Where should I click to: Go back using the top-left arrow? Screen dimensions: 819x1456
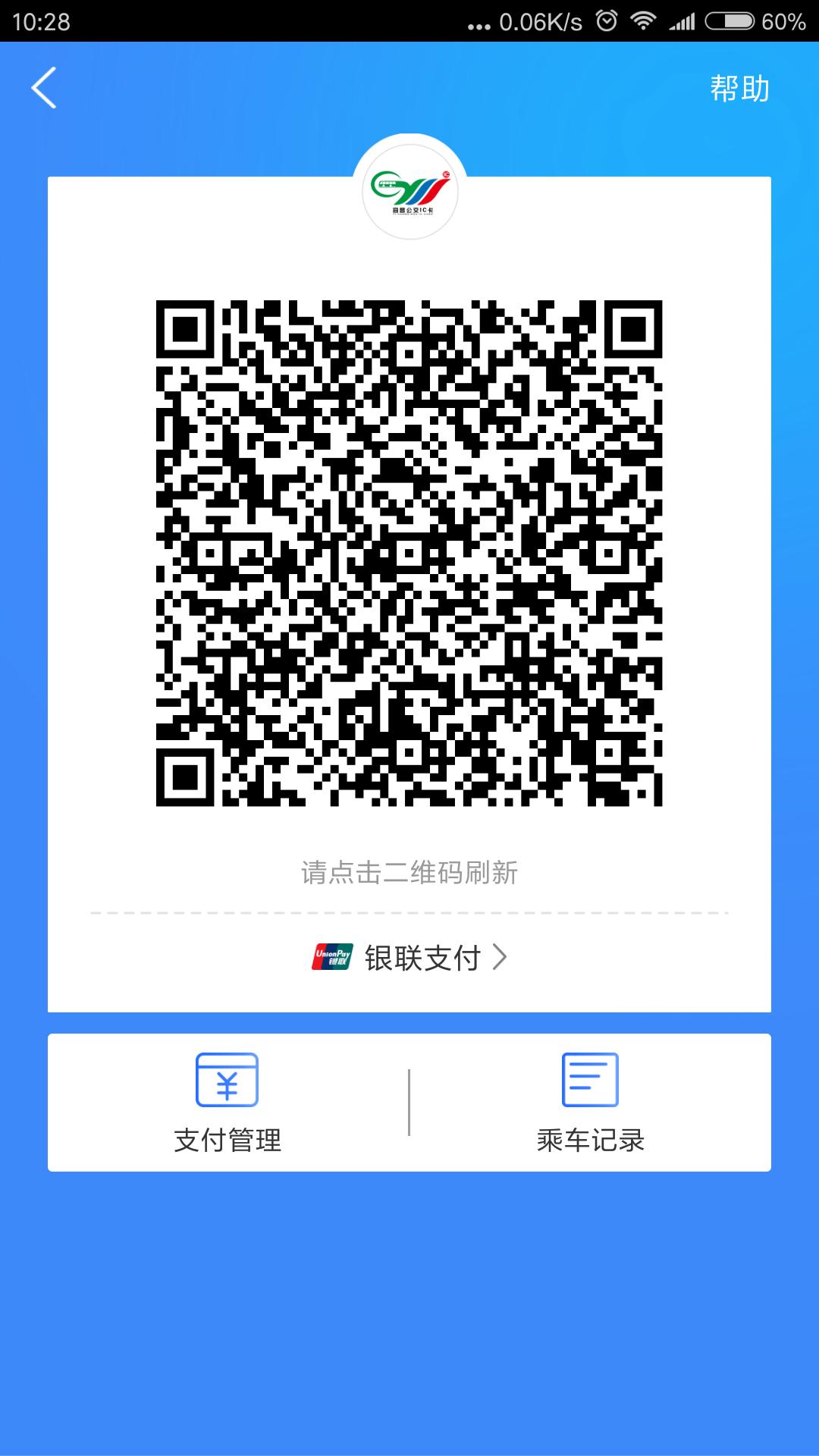click(x=44, y=88)
